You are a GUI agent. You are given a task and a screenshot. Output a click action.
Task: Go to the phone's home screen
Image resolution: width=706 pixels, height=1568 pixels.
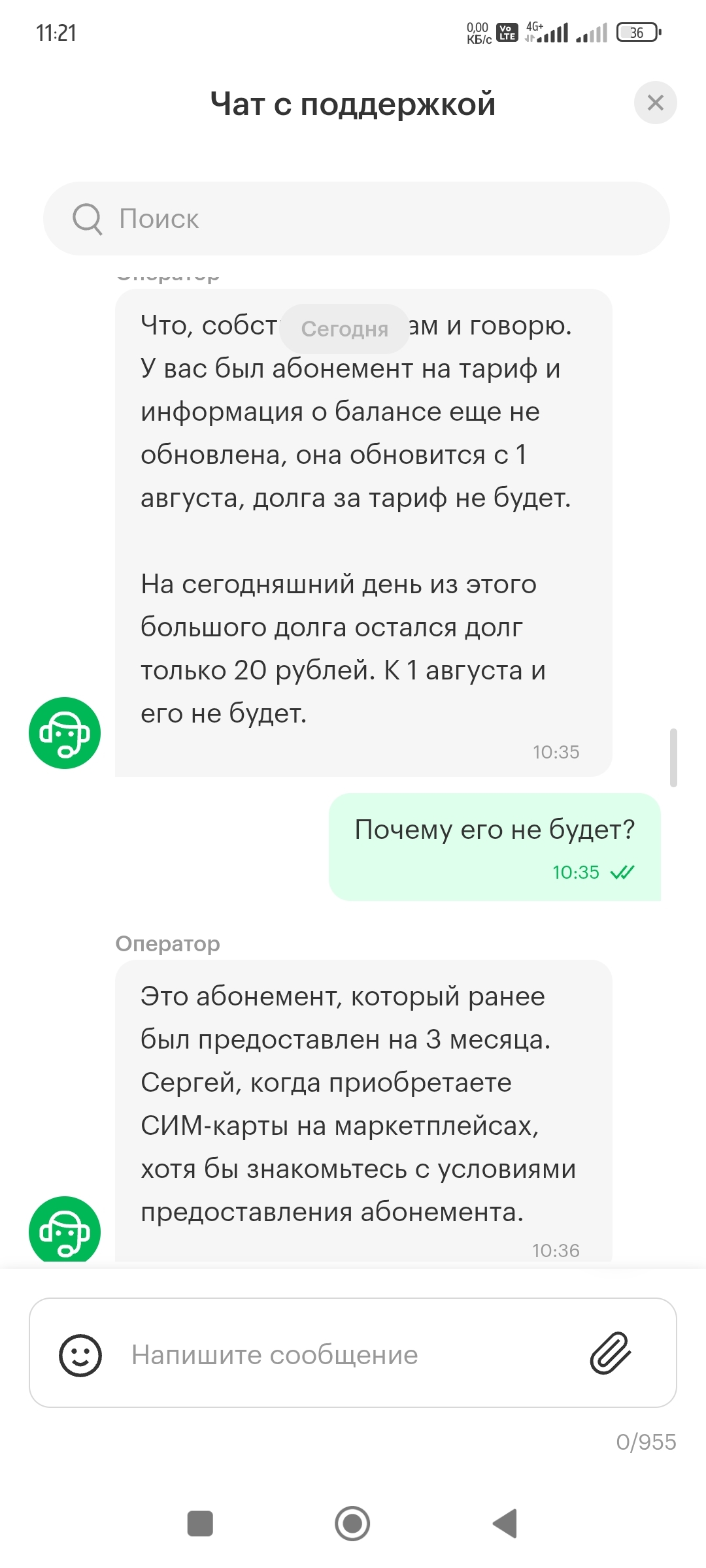(352, 1524)
